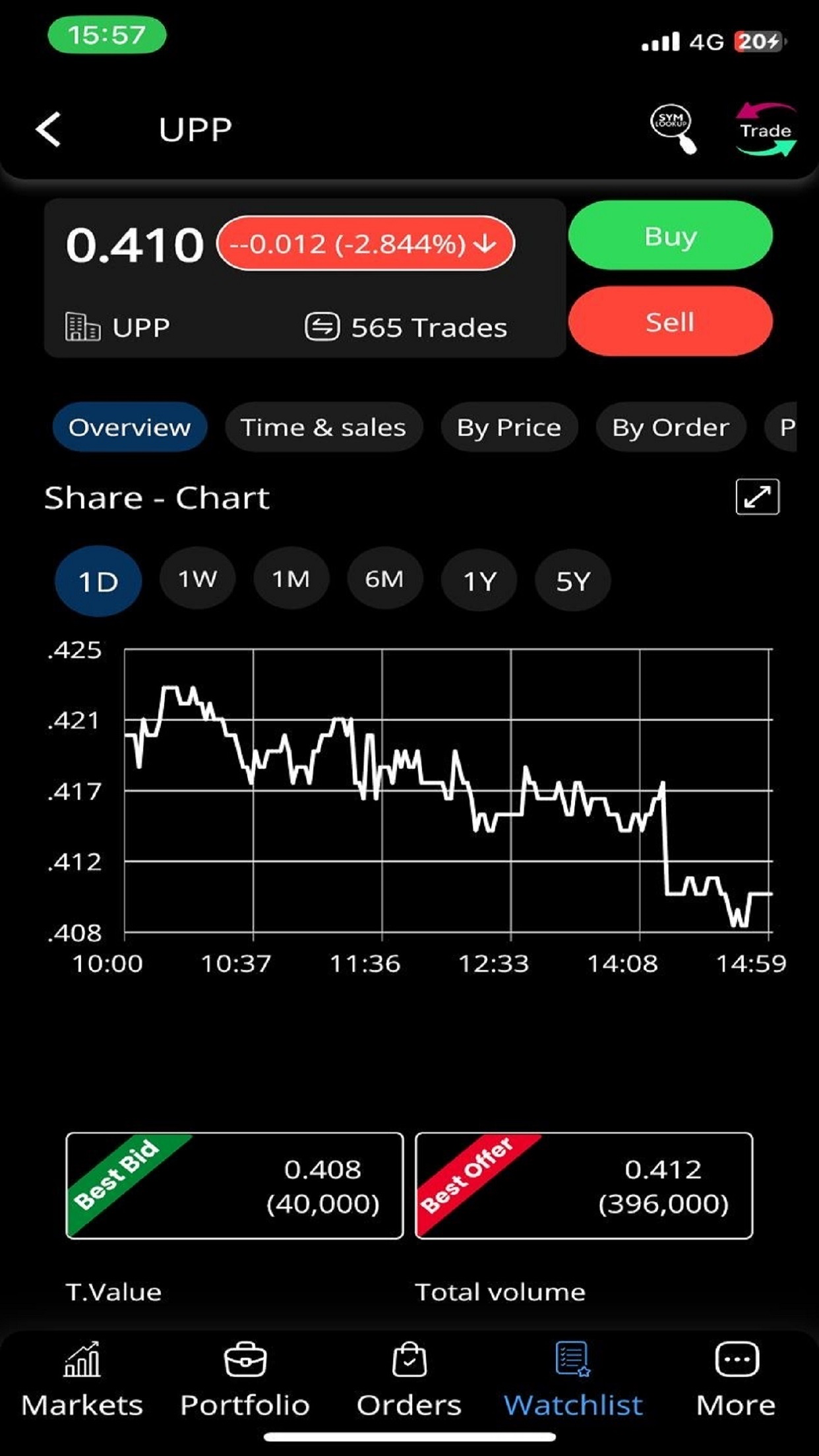
Task: Select the Overview tab
Action: click(x=130, y=427)
